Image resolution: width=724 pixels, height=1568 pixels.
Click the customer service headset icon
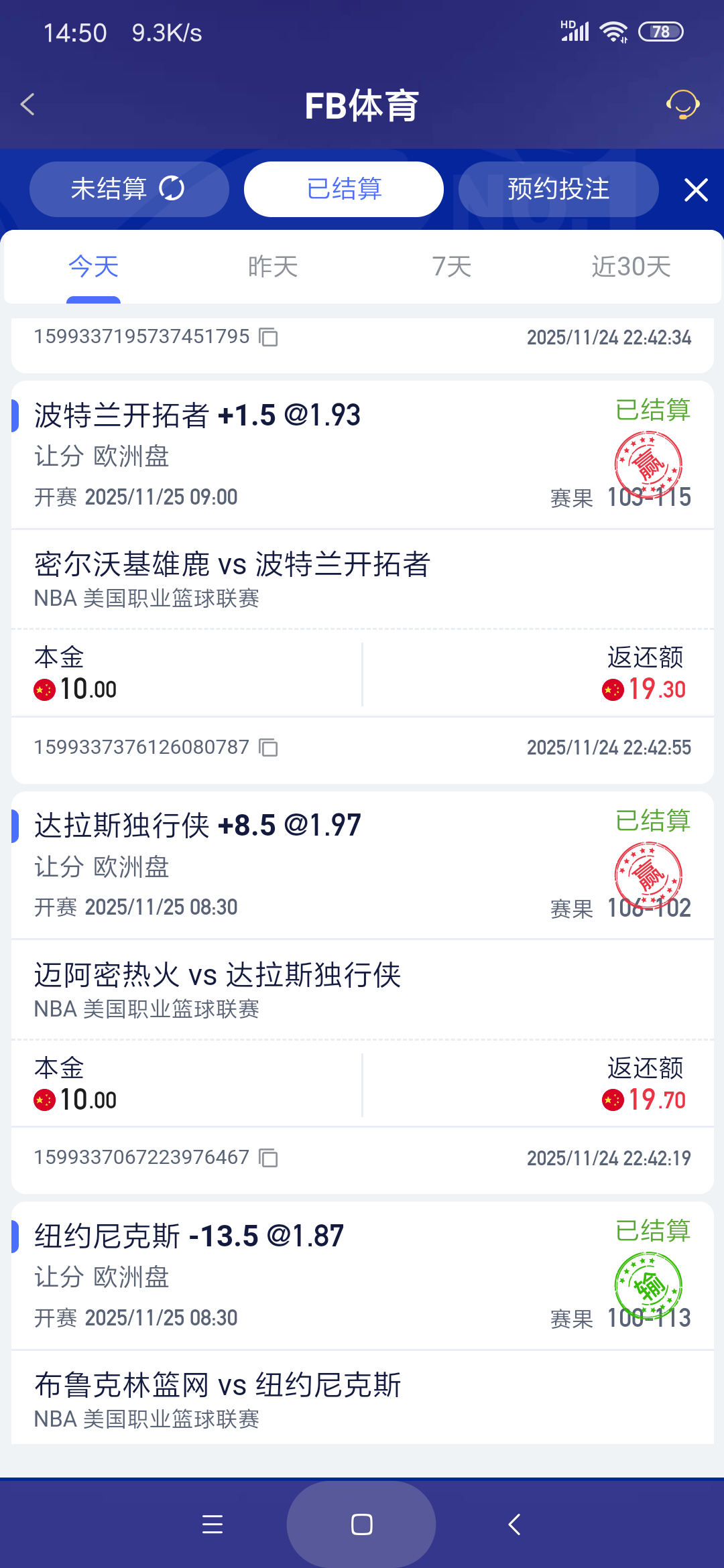(682, 105)
